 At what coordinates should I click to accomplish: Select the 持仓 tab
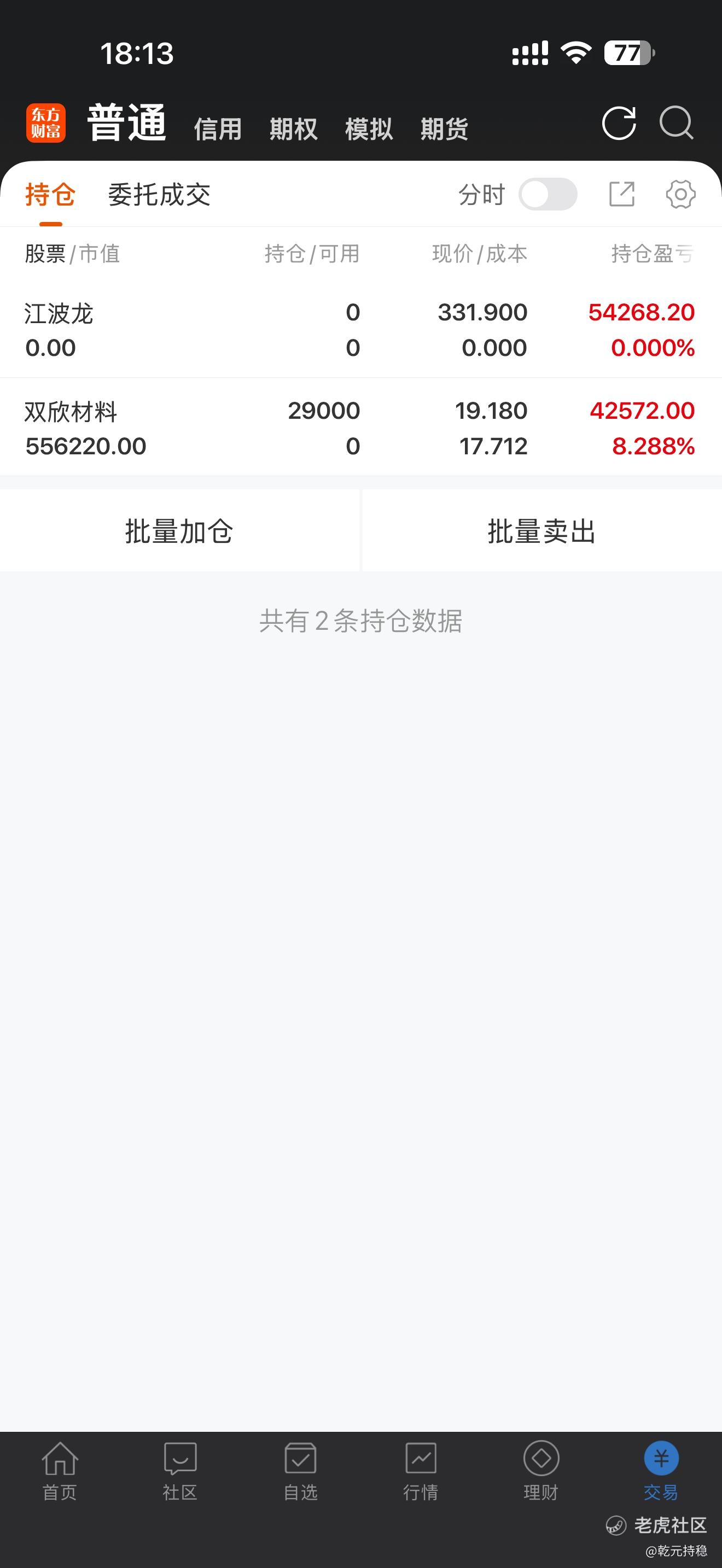click(50, 195)
